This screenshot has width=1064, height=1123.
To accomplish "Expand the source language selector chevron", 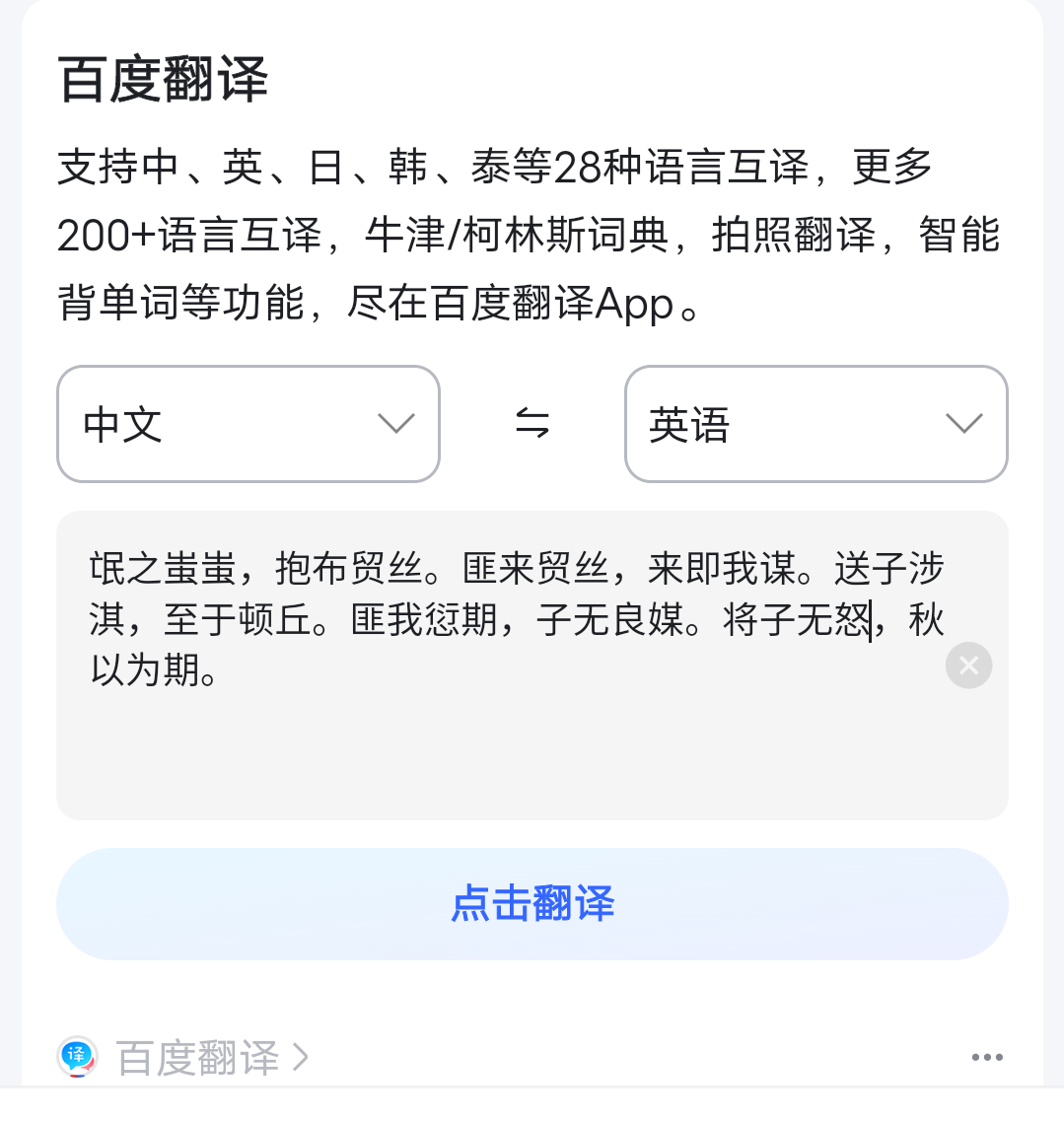I will [396, 424].
